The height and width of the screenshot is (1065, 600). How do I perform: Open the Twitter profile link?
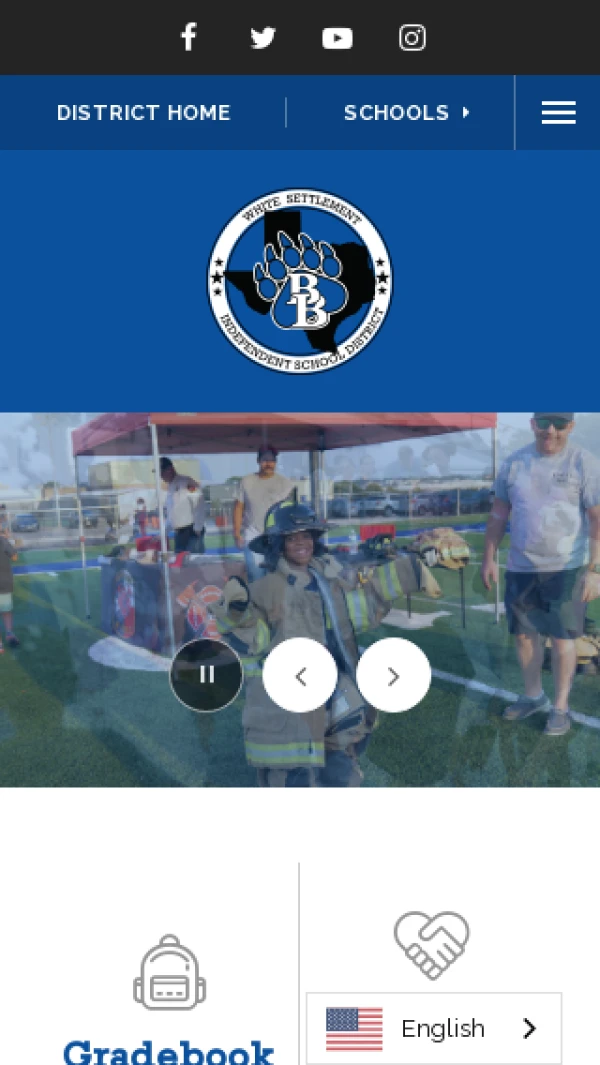click(x=263, y=38)
